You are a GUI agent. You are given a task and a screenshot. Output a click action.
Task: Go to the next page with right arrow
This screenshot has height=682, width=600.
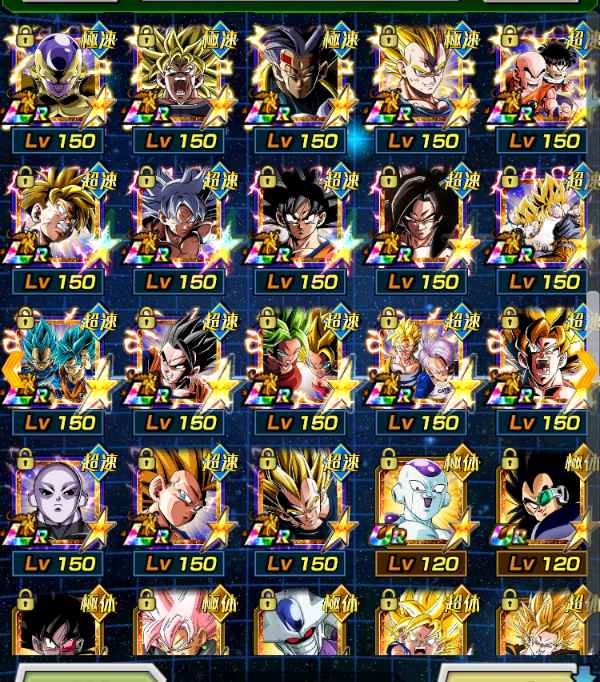coord(587,368)
